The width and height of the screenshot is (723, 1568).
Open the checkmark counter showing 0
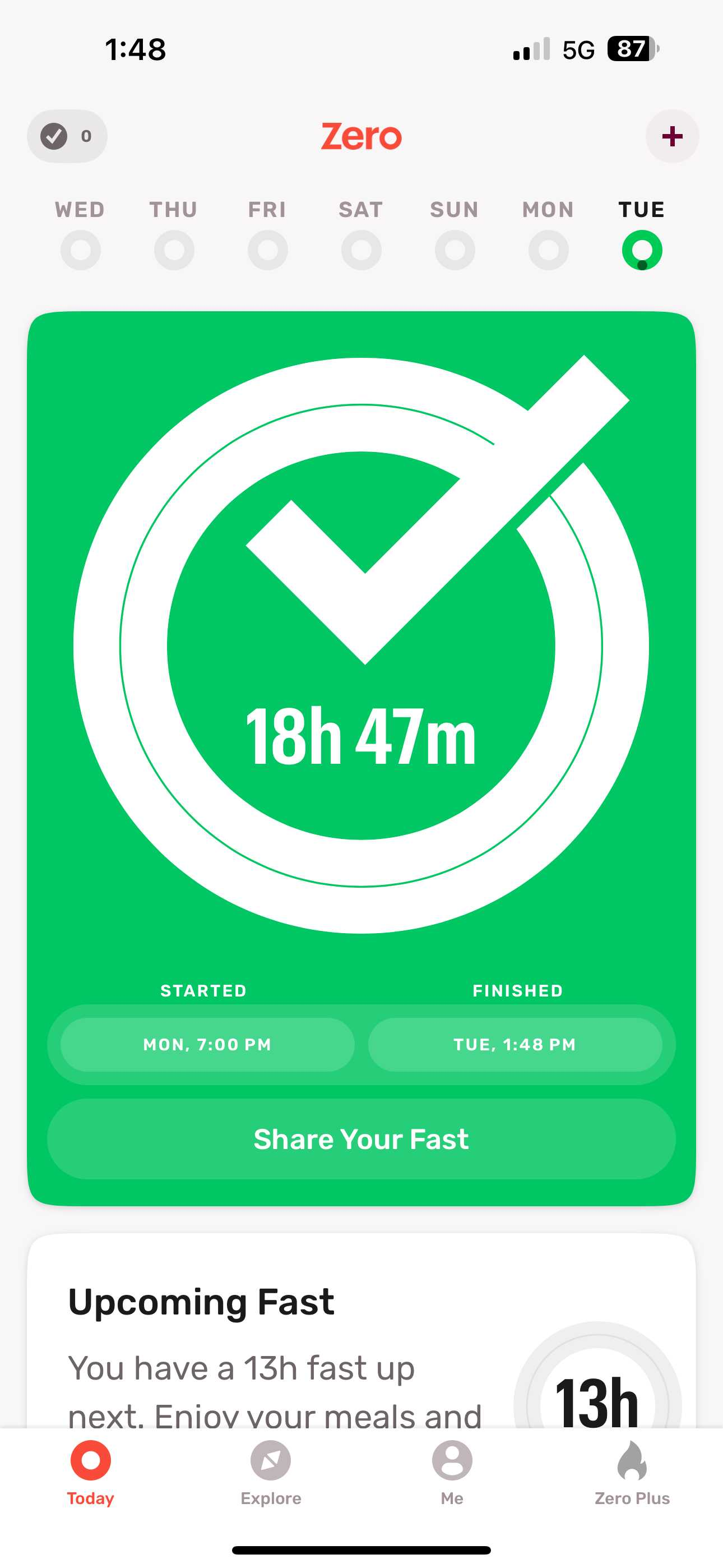pyautogui.click(x=67, y=136)
